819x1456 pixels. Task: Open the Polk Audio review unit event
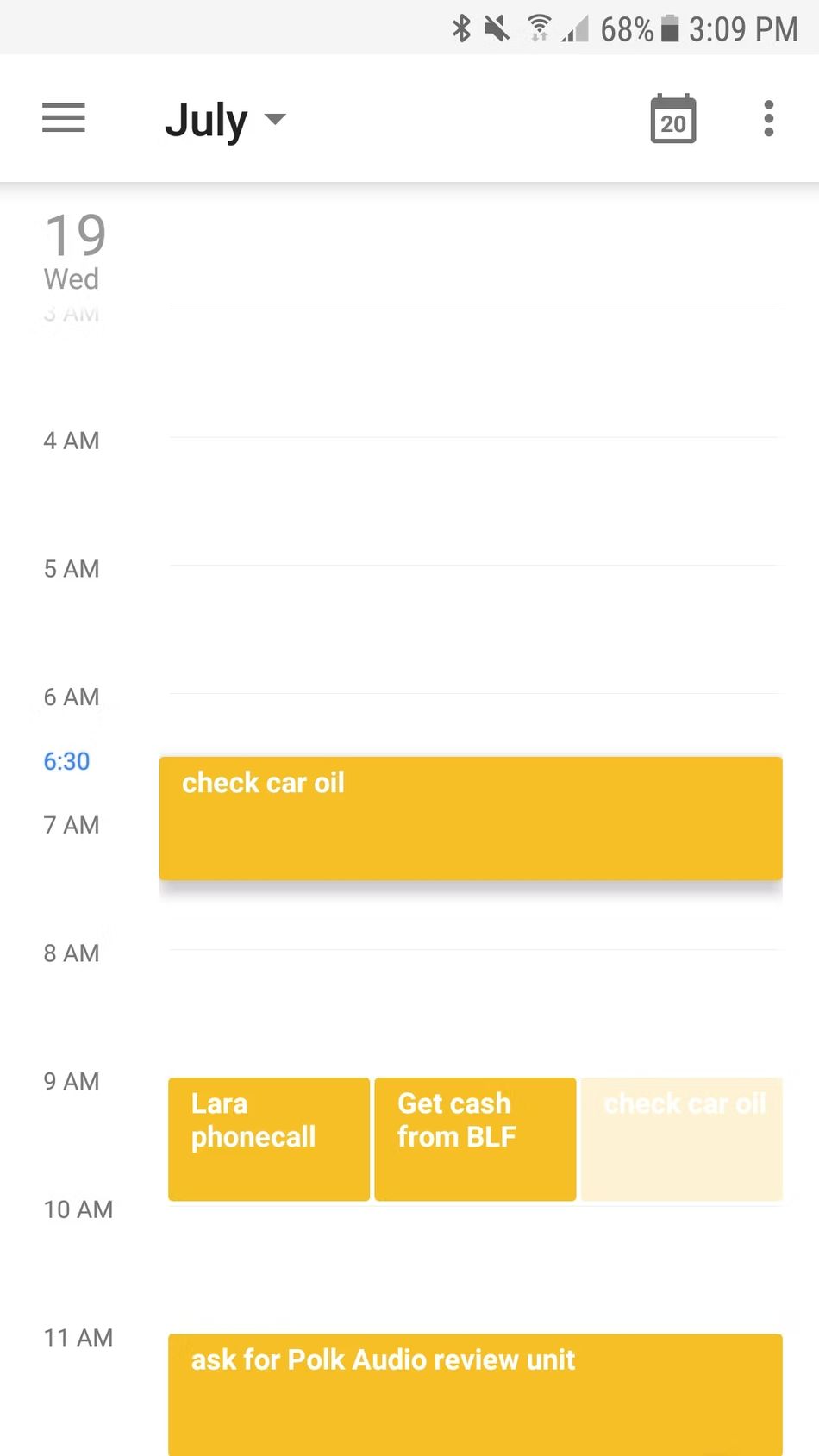[x=475, y=1392]
